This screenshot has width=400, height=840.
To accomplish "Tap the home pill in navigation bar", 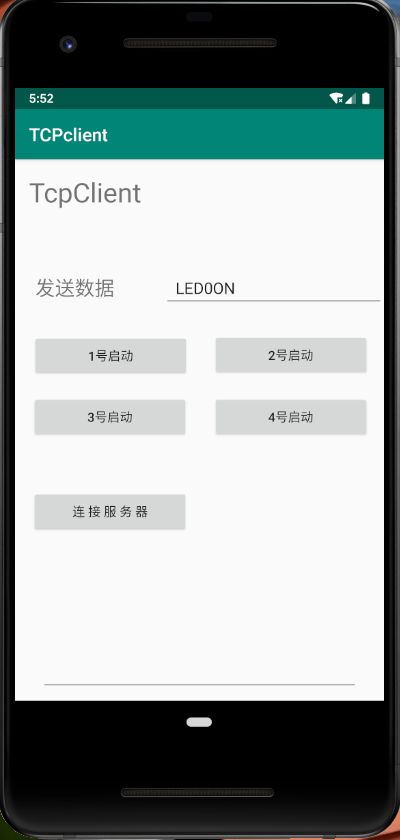I will click(199, 722).
